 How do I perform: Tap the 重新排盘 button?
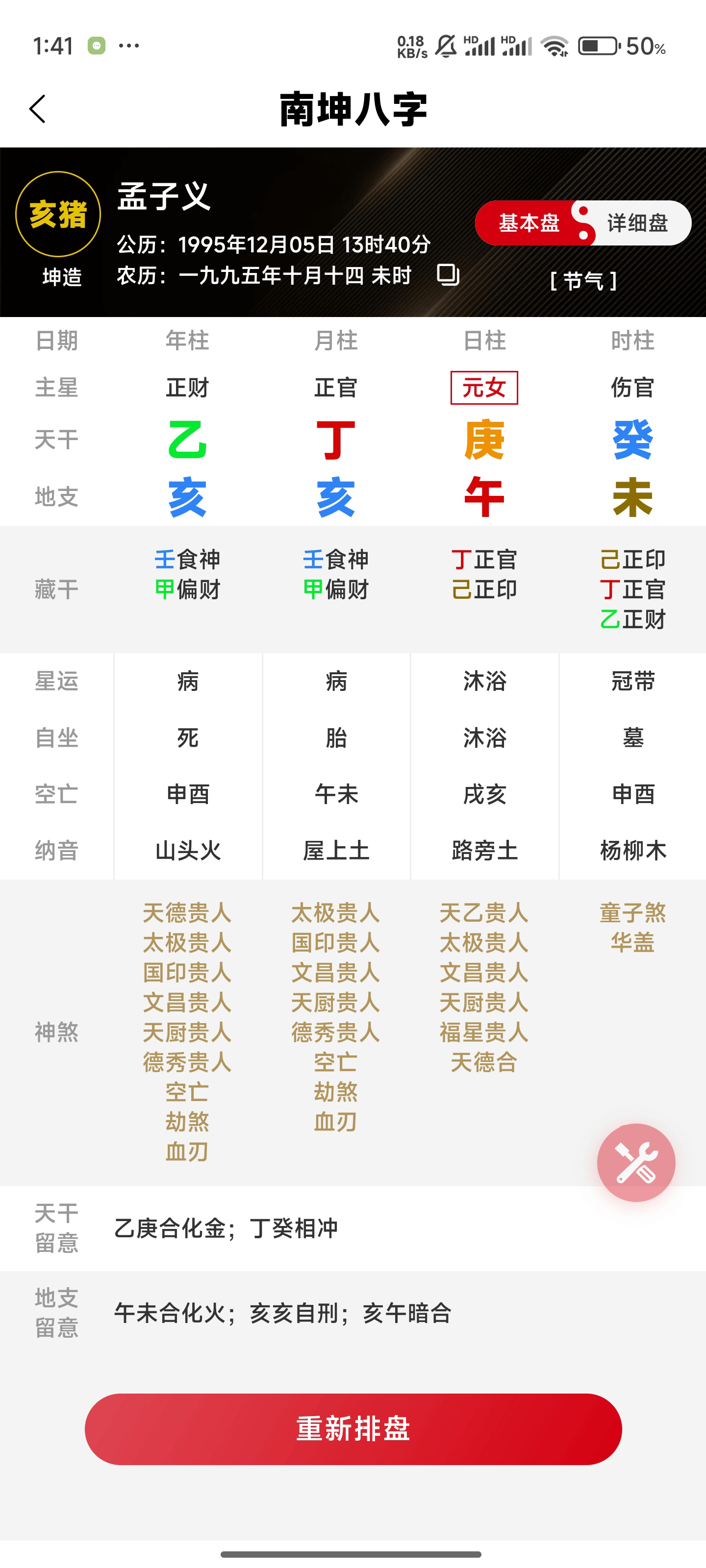pyautogui.click(x=353, y=1429)
